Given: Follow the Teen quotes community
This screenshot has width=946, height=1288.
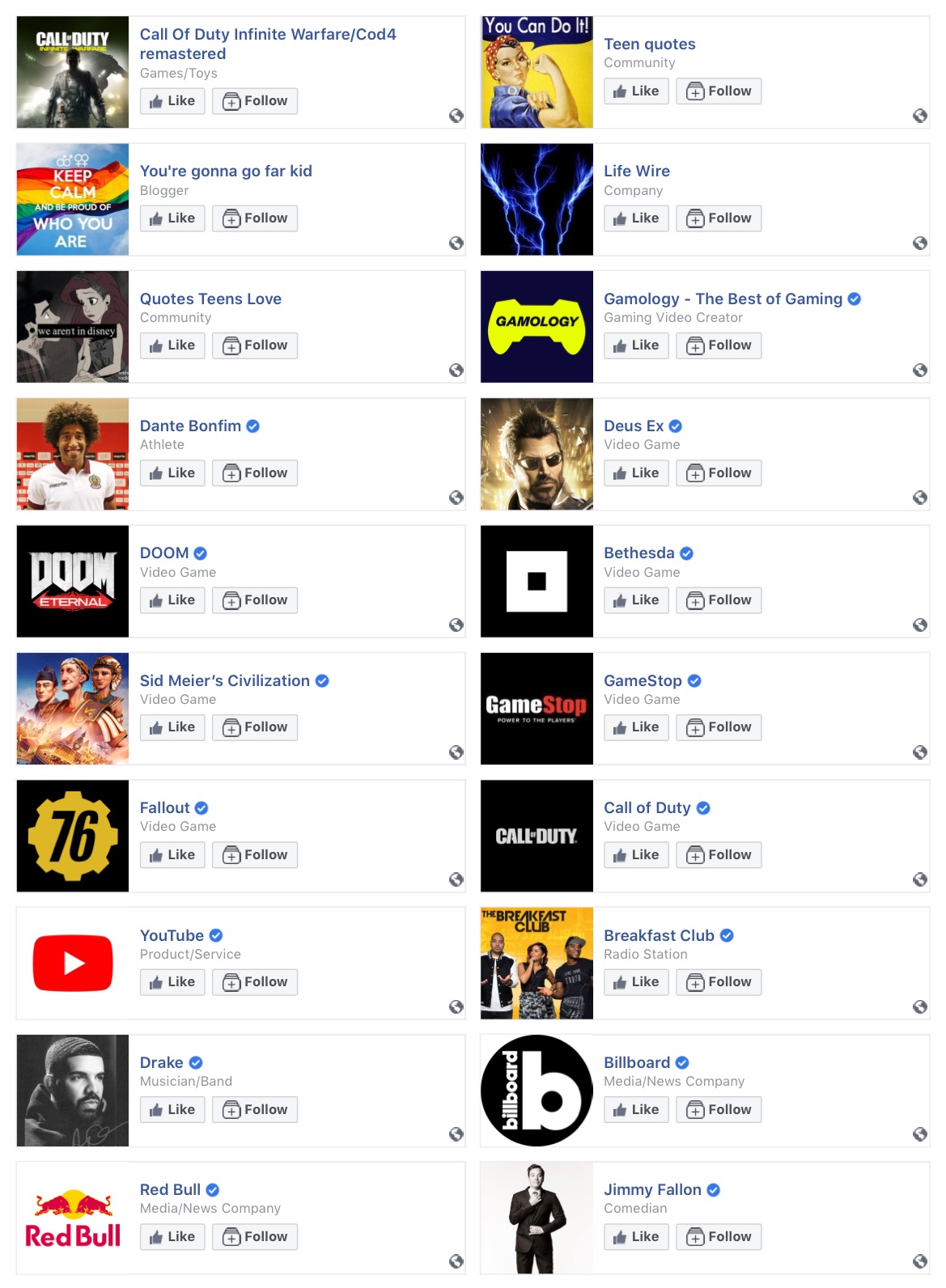Looking at the screenshot, I should click(719, 91).
